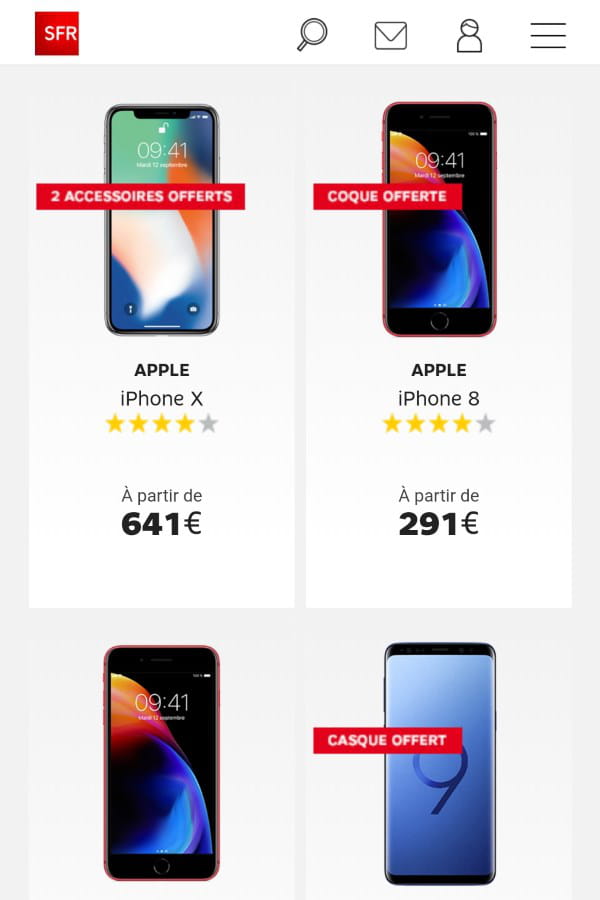Open the hamburger menu
The width and height of the screenshot is (600, 900).
[x=548, y=35]
